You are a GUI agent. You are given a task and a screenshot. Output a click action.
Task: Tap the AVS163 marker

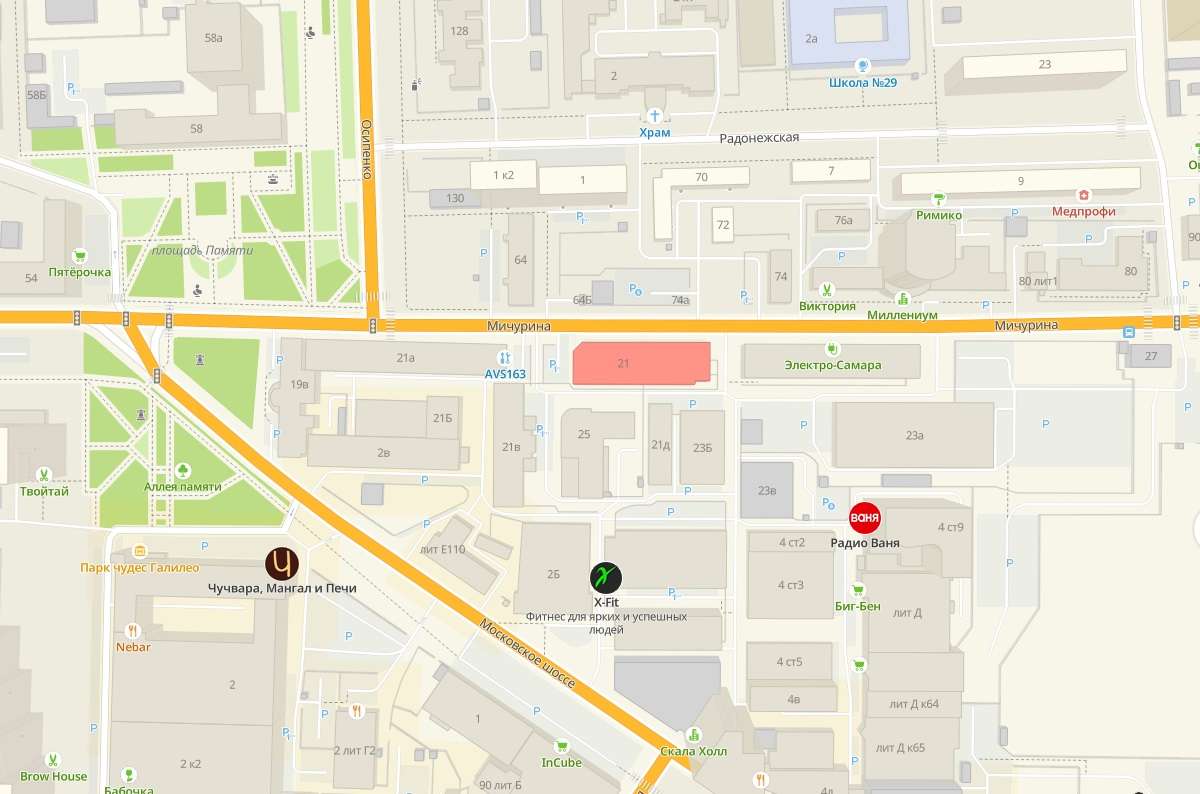504,358
